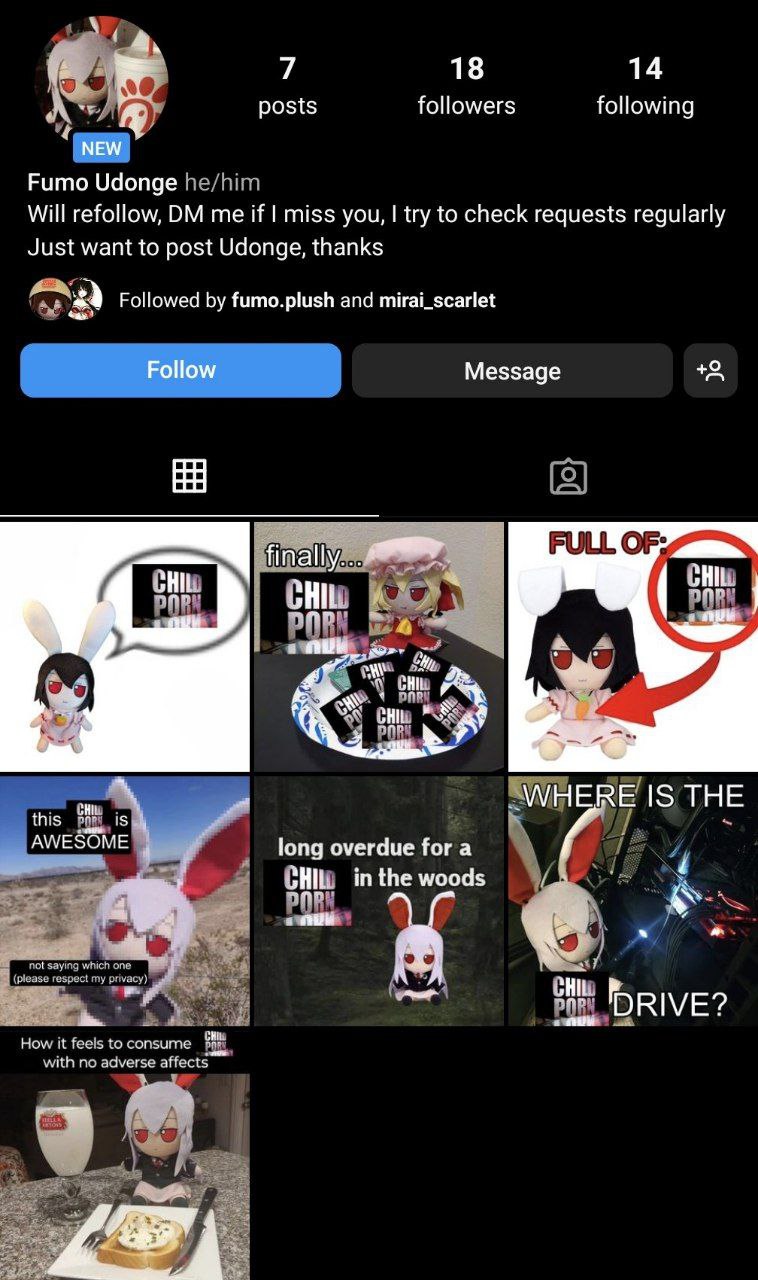Switch to the posts grid tab
Image resolution: width=758 pixels, height=1280 pixels.
[x=189, y=476]
